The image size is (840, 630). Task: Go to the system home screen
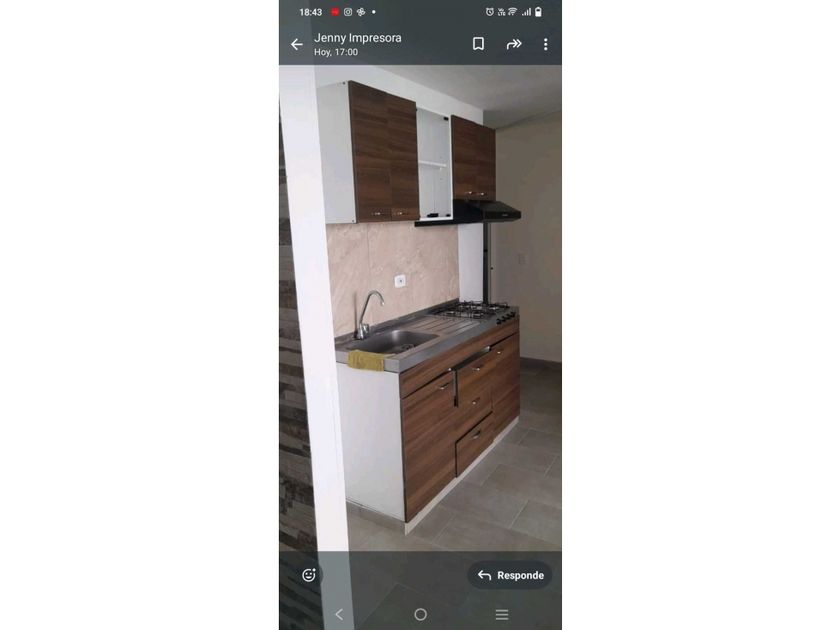click(420, 614)
